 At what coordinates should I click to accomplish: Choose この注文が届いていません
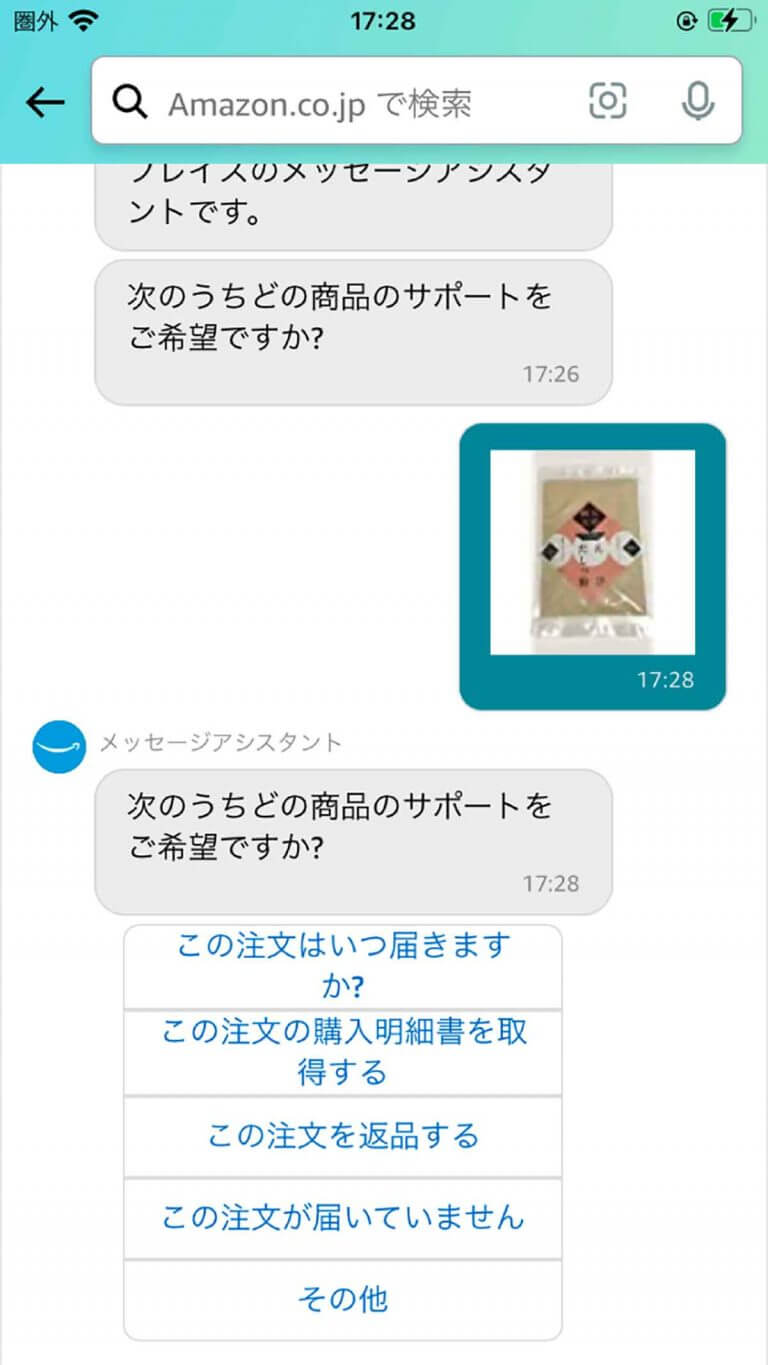click(x=342, y=1218)
